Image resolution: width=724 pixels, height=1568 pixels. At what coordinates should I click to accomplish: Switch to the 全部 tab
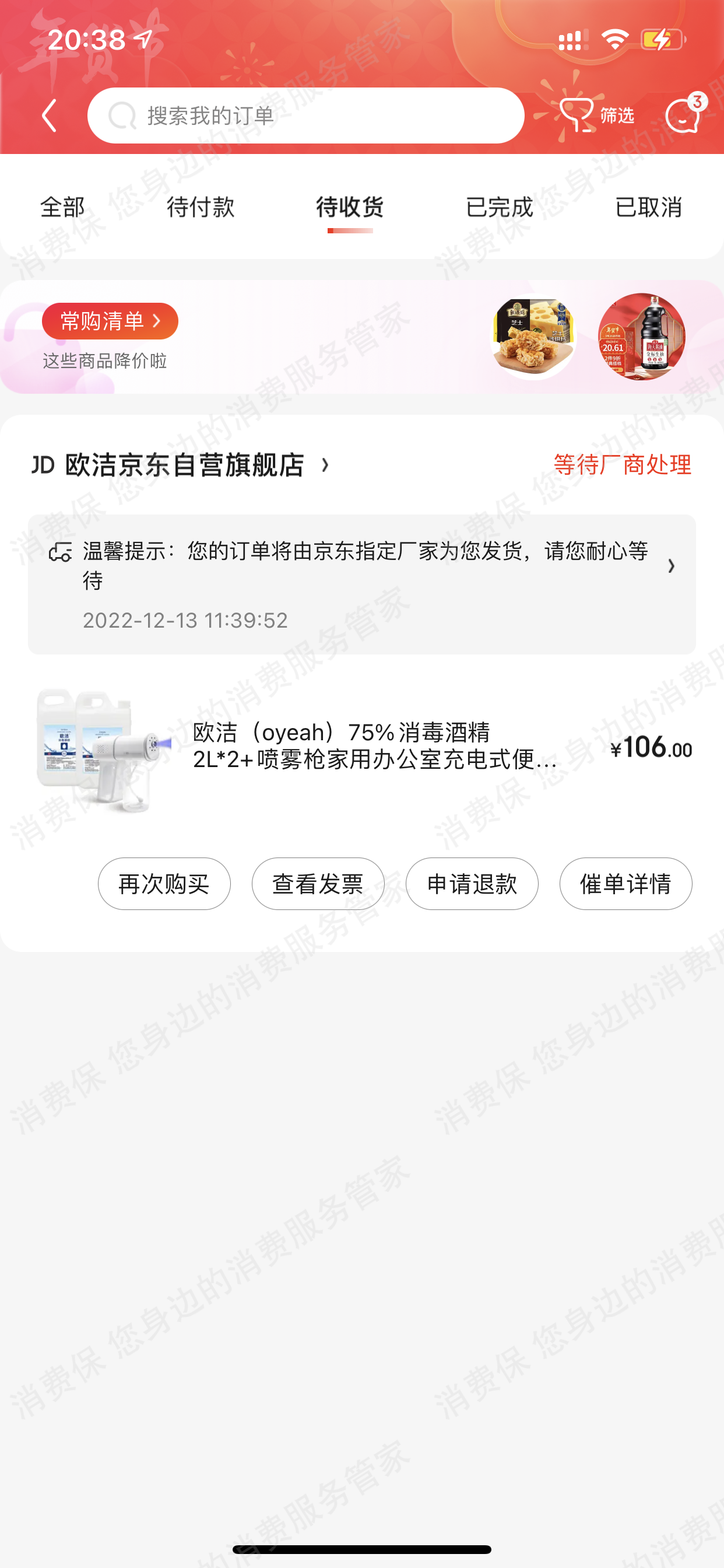[x=62, y=208]
